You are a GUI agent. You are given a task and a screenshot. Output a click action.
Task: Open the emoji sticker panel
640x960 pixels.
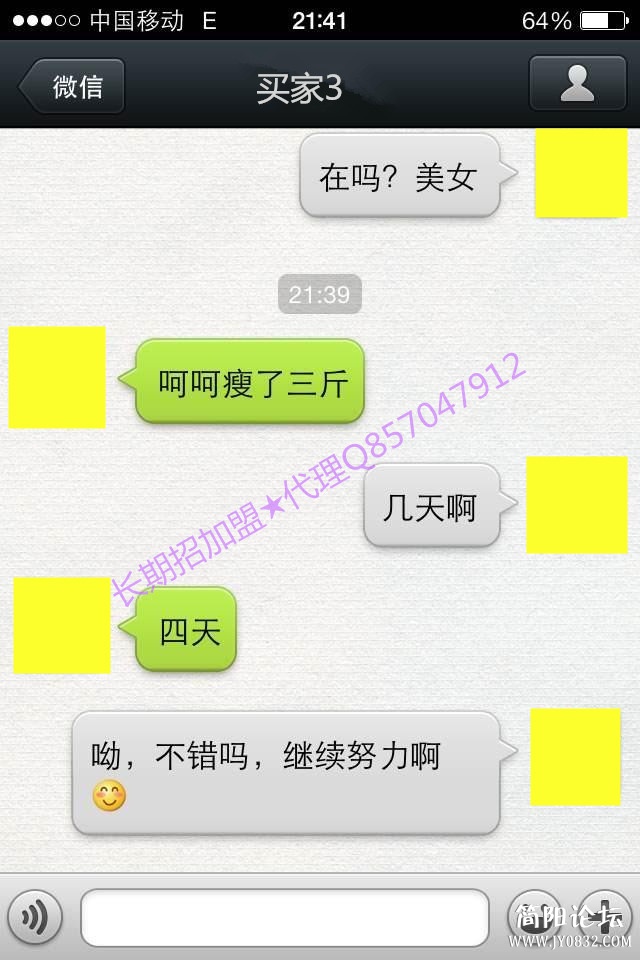coord(535,916)
